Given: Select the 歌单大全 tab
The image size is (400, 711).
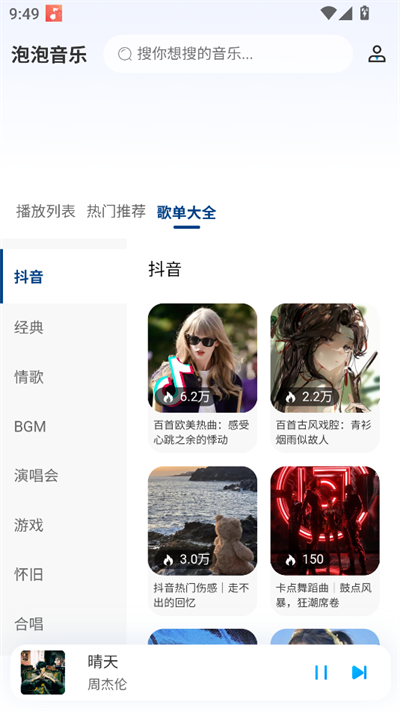Looking at the screenshot, I should 186,212.
